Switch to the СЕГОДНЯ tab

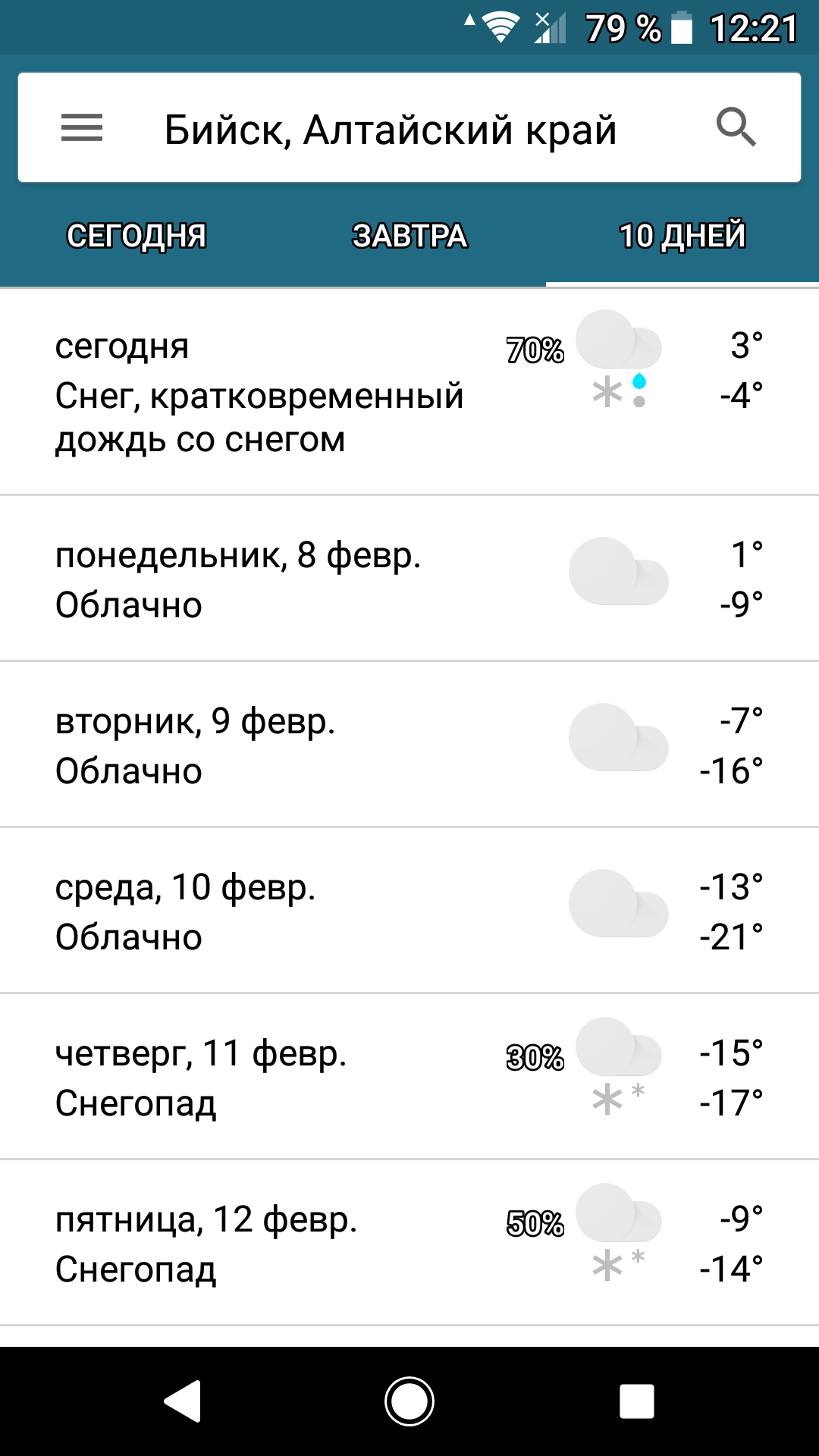coord(136,236)
